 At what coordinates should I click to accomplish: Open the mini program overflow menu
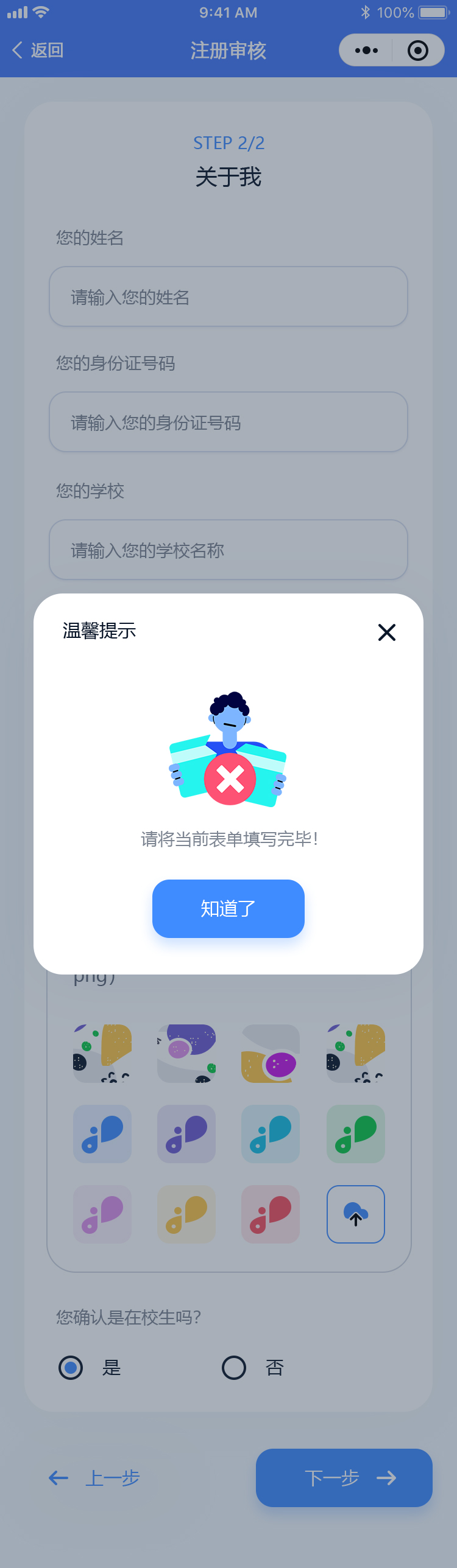[x=366, y=51]
